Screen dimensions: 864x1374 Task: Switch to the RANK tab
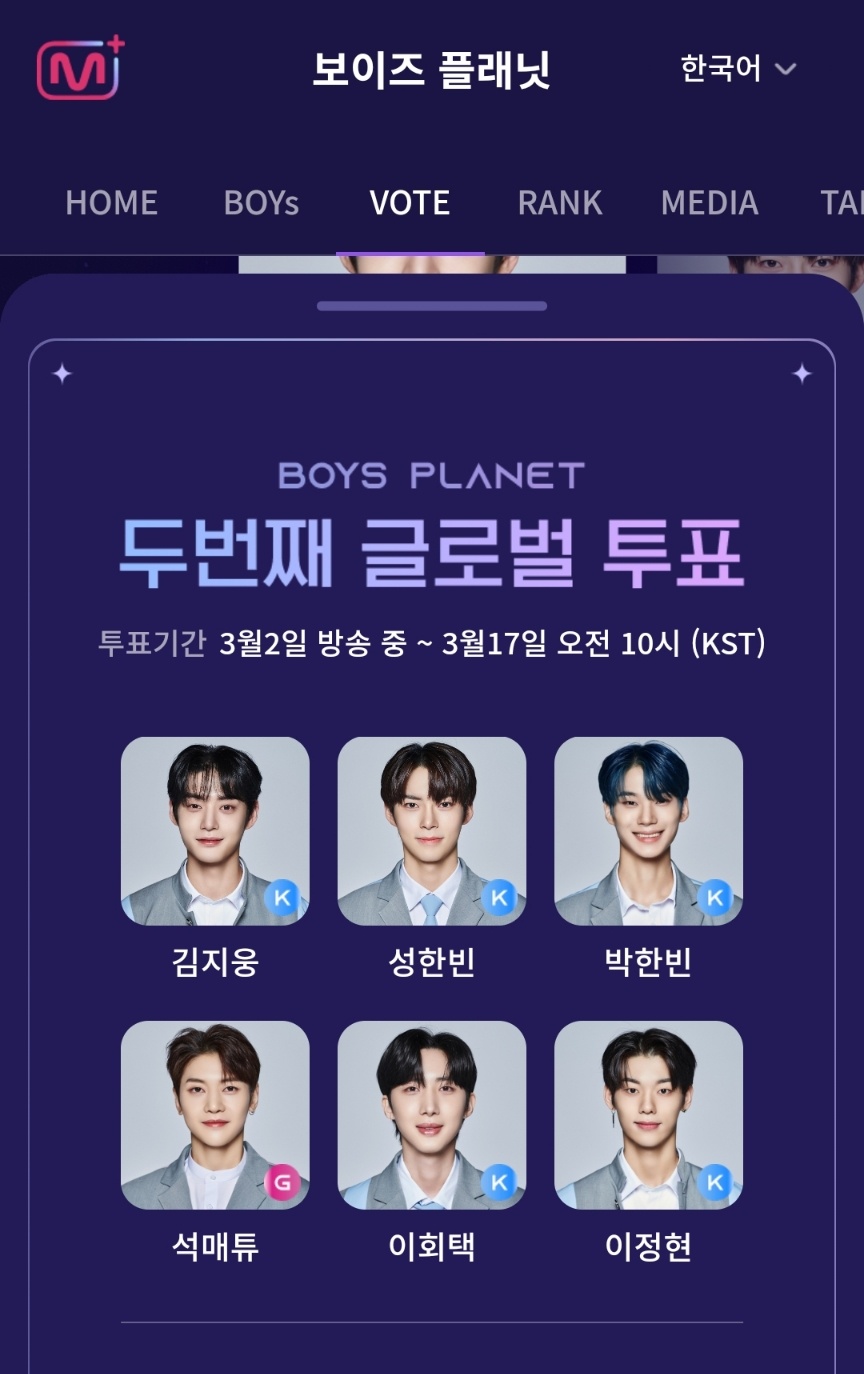pos(560,203)
